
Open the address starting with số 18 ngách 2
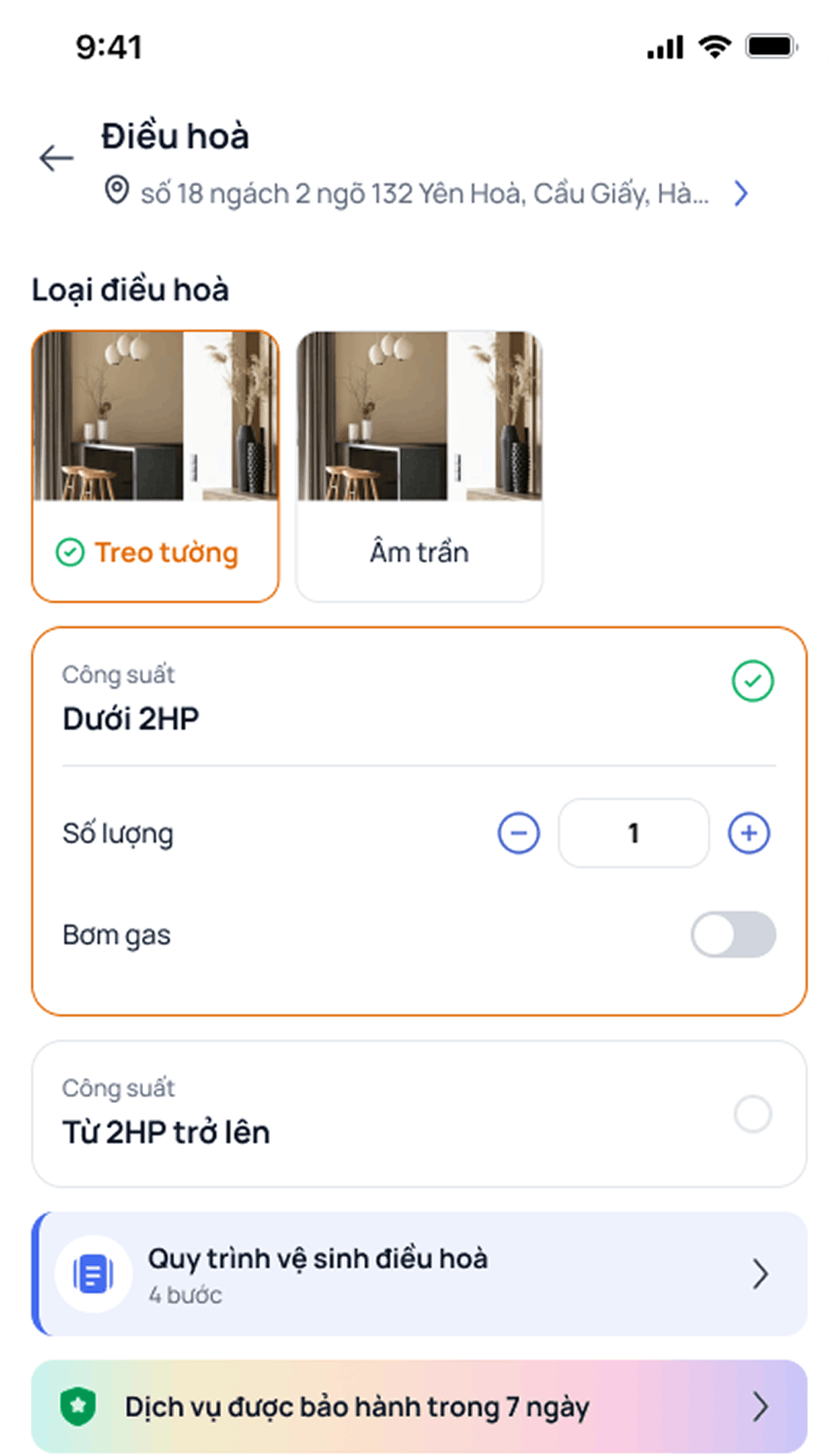424,194
